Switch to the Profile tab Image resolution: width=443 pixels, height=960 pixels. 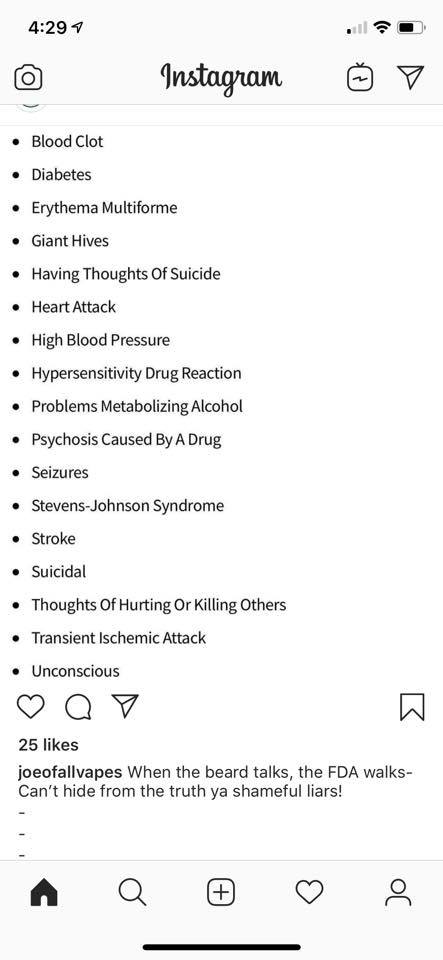point(398,892)
